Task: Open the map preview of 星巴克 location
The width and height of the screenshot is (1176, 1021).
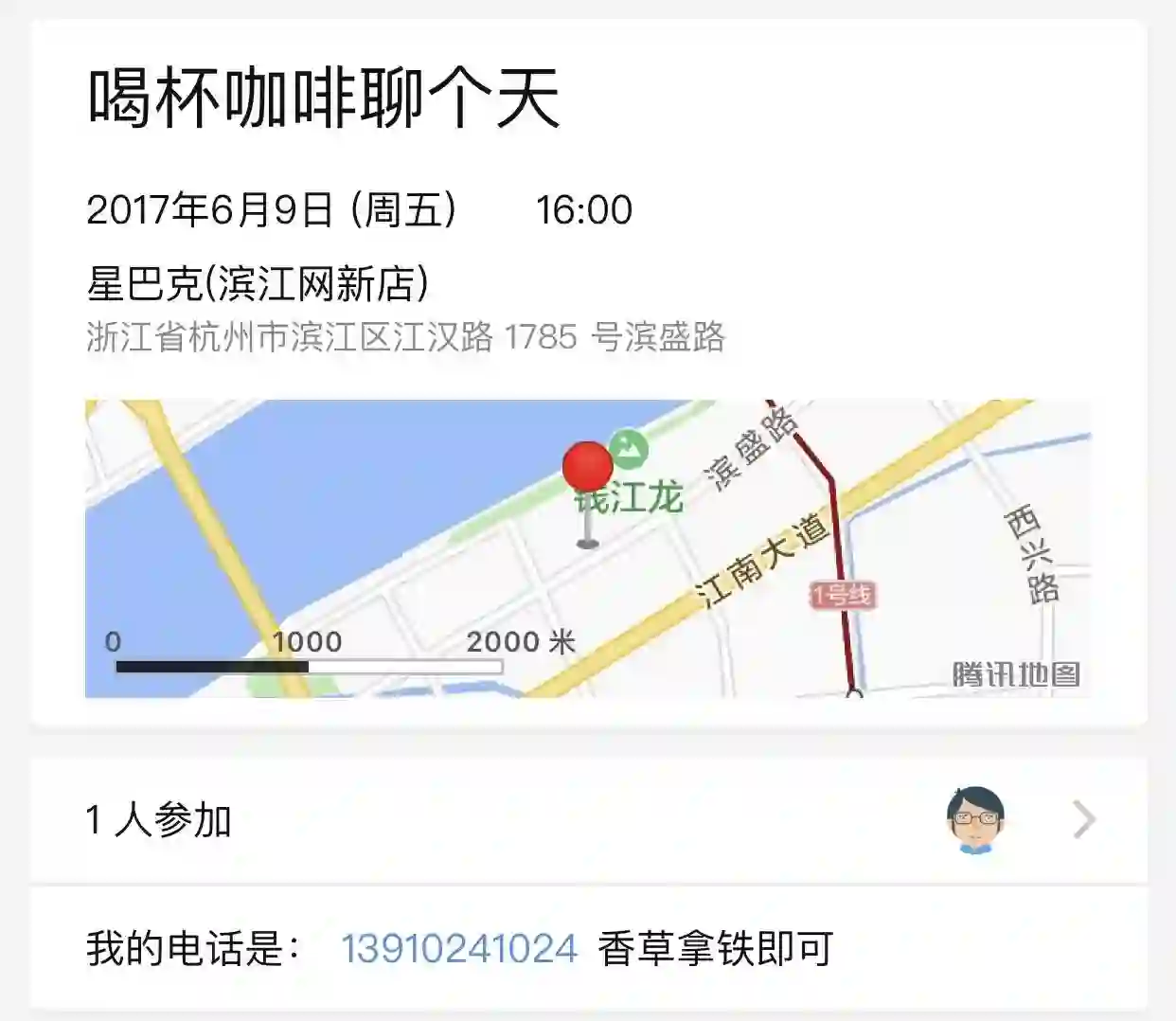Action: 587,549
